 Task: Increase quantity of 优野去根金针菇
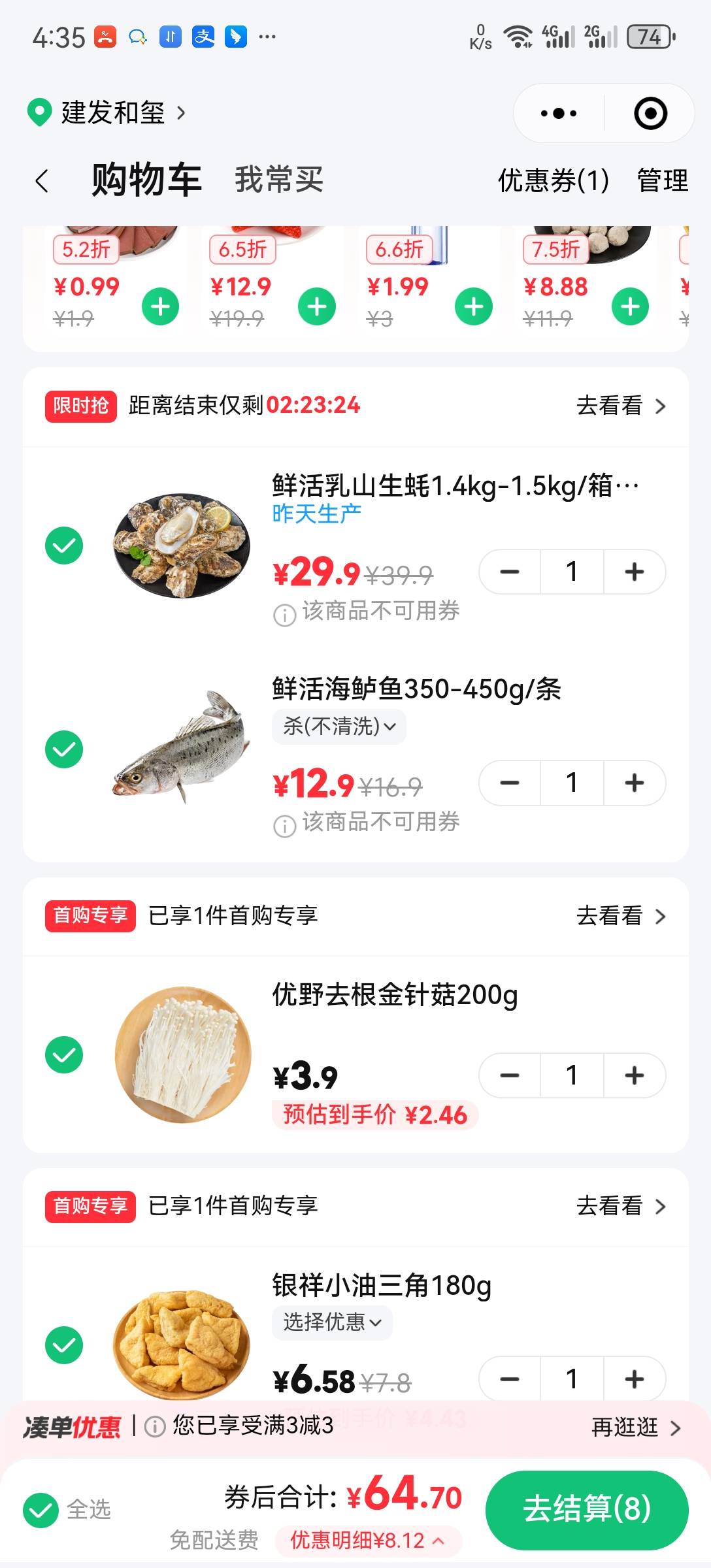point(634,1075)
